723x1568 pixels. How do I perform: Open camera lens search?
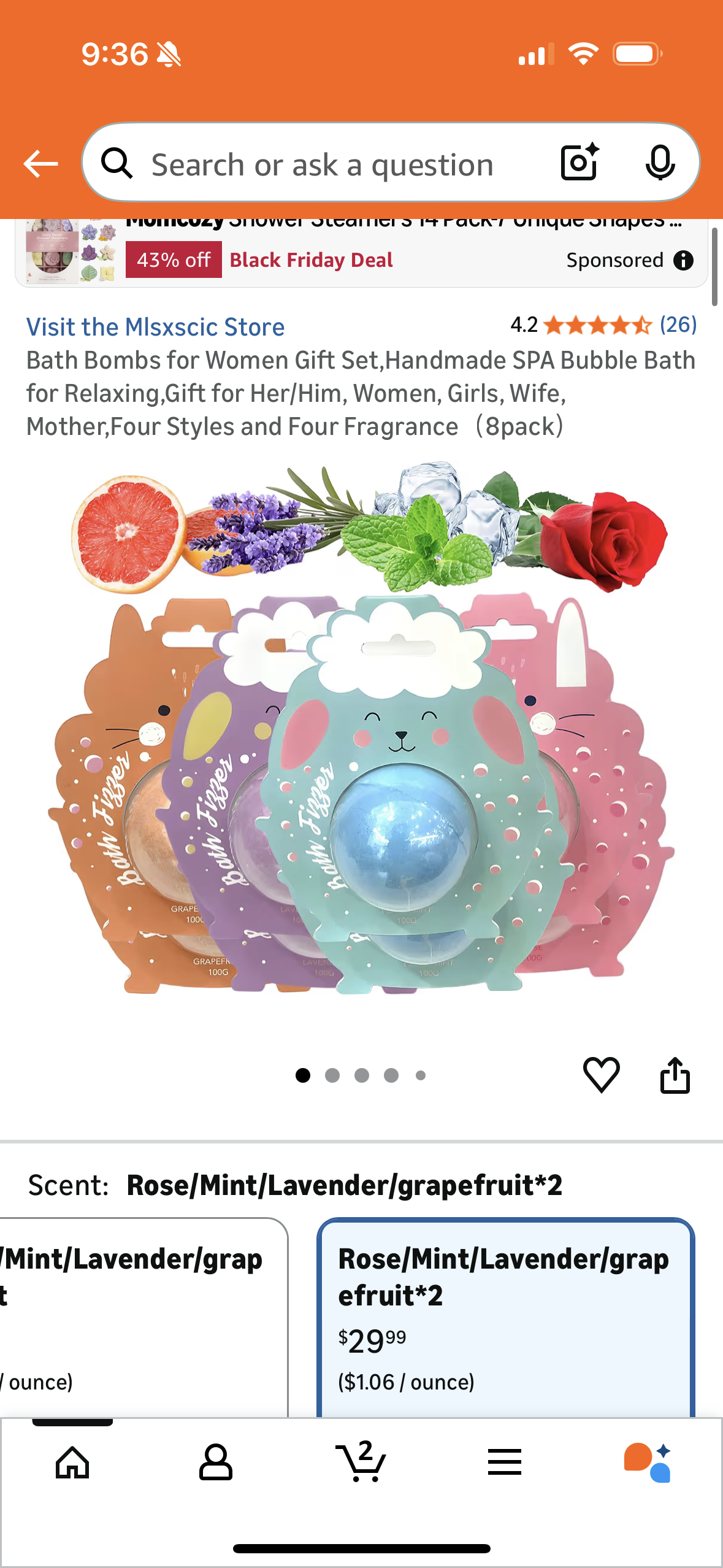point(579,163)
